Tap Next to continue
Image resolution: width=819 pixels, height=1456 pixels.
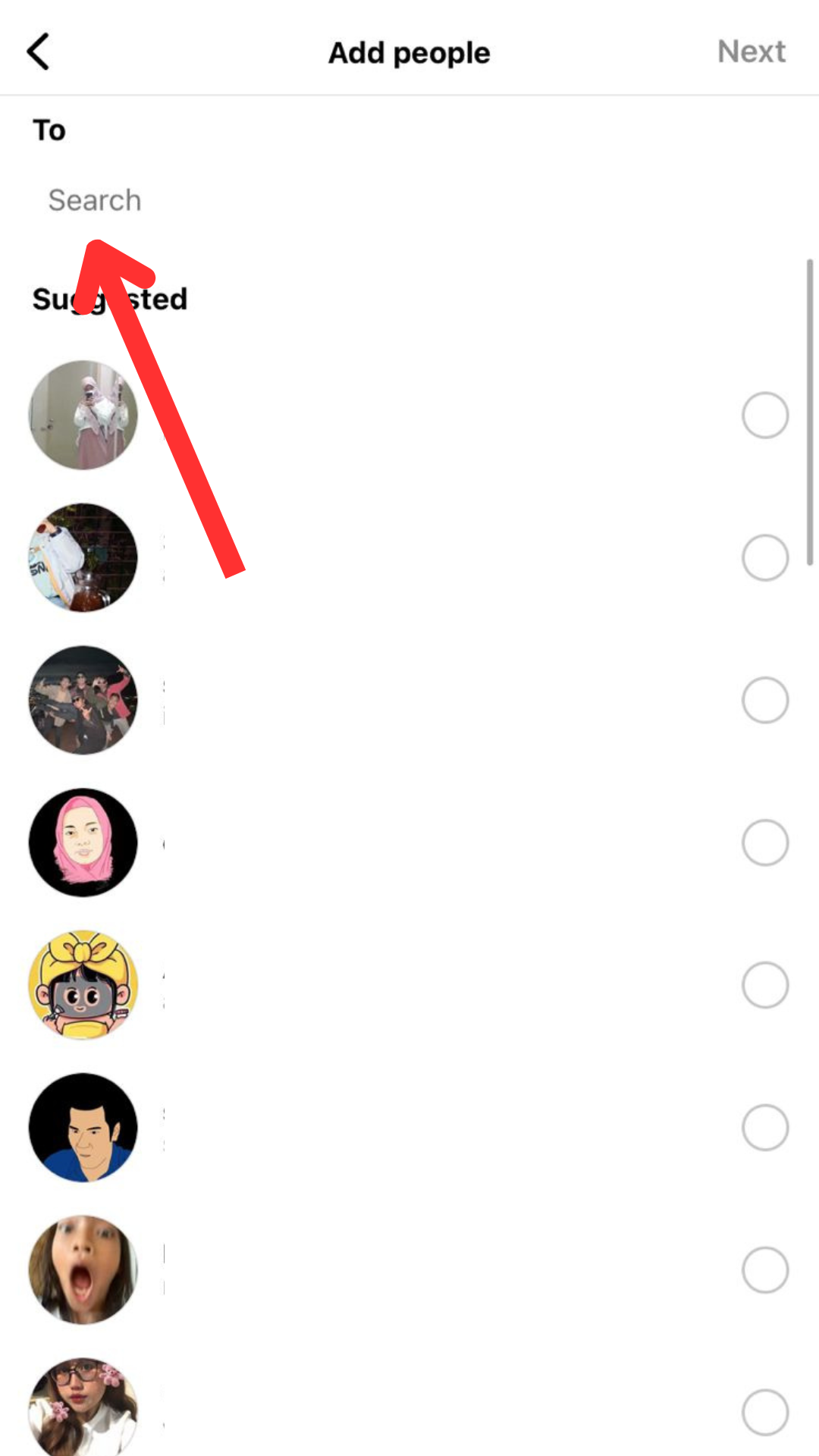coord(751,52)
